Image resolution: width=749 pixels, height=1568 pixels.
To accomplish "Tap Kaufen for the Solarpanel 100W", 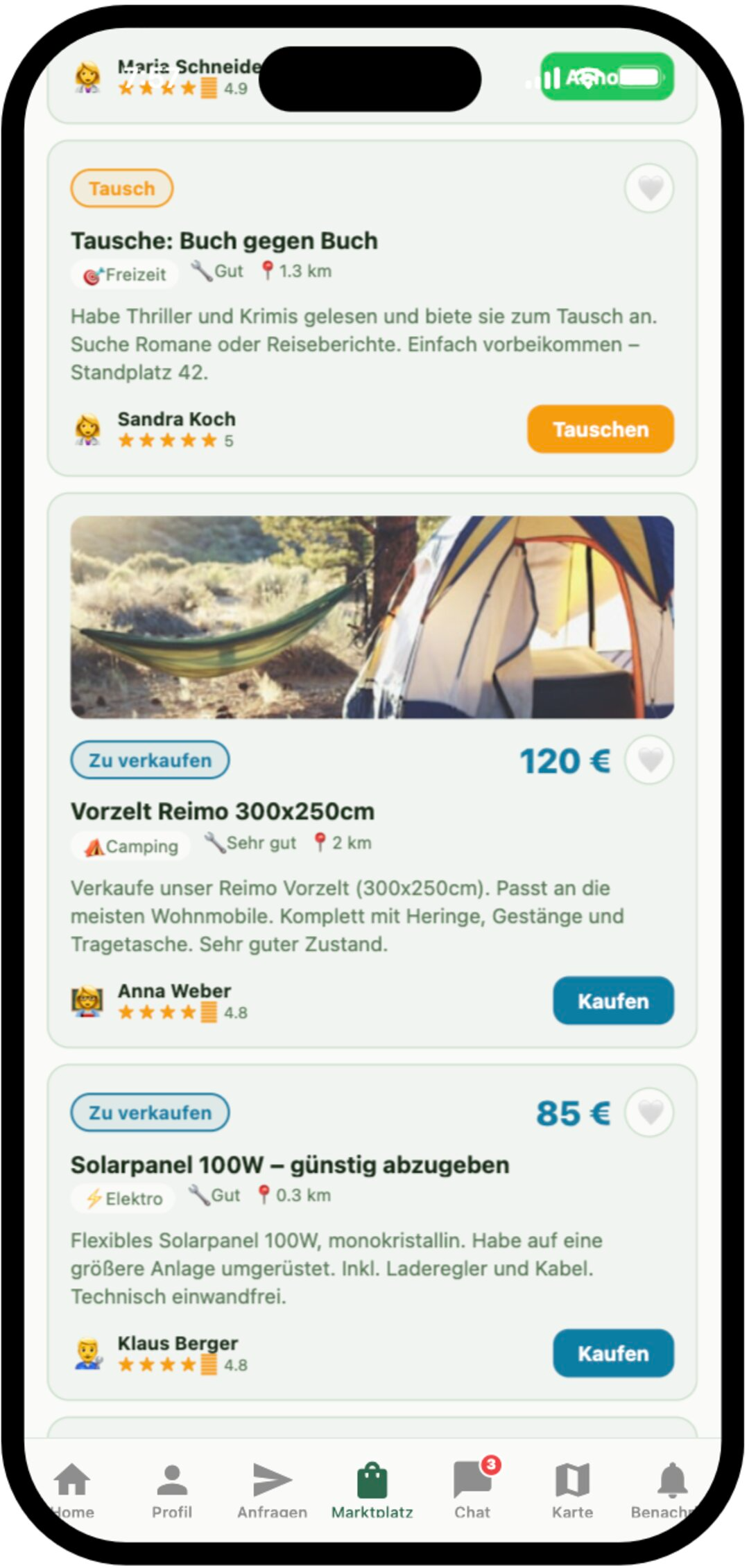I will 612,1352.
